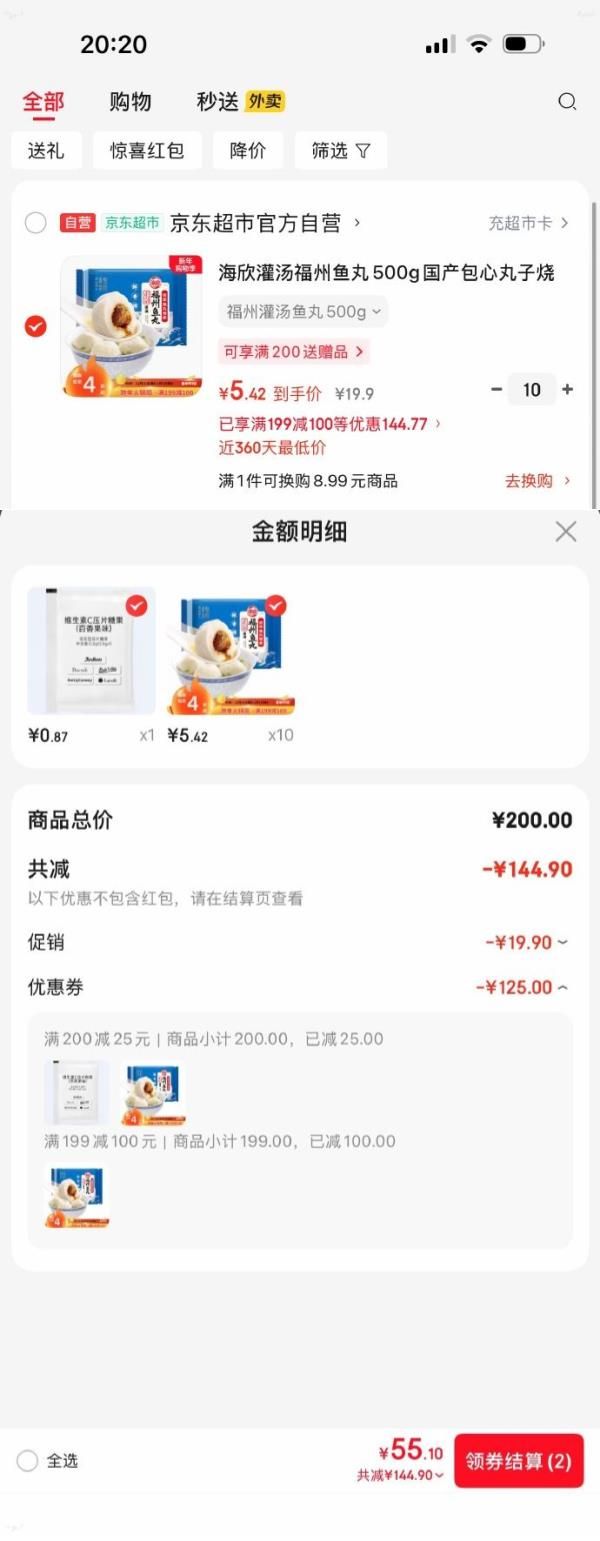The width and height of the screenshot is (600, 1541).
Task: Close the 金额明细 panel
Action: [566, 531]
